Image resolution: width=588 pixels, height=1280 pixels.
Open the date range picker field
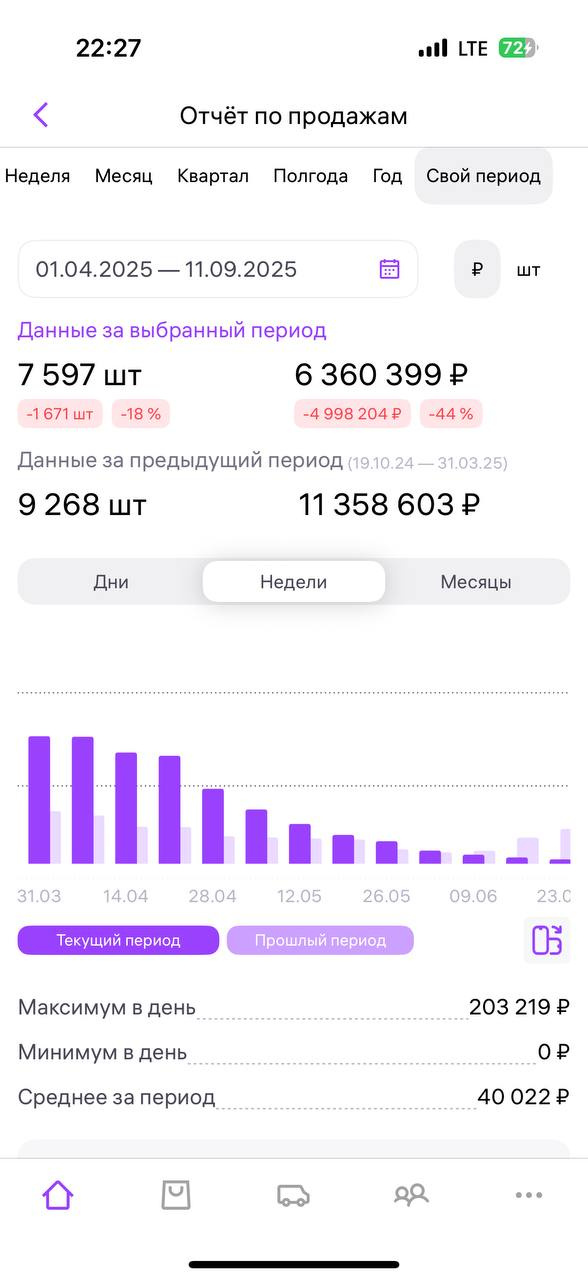tap(218, 269)
